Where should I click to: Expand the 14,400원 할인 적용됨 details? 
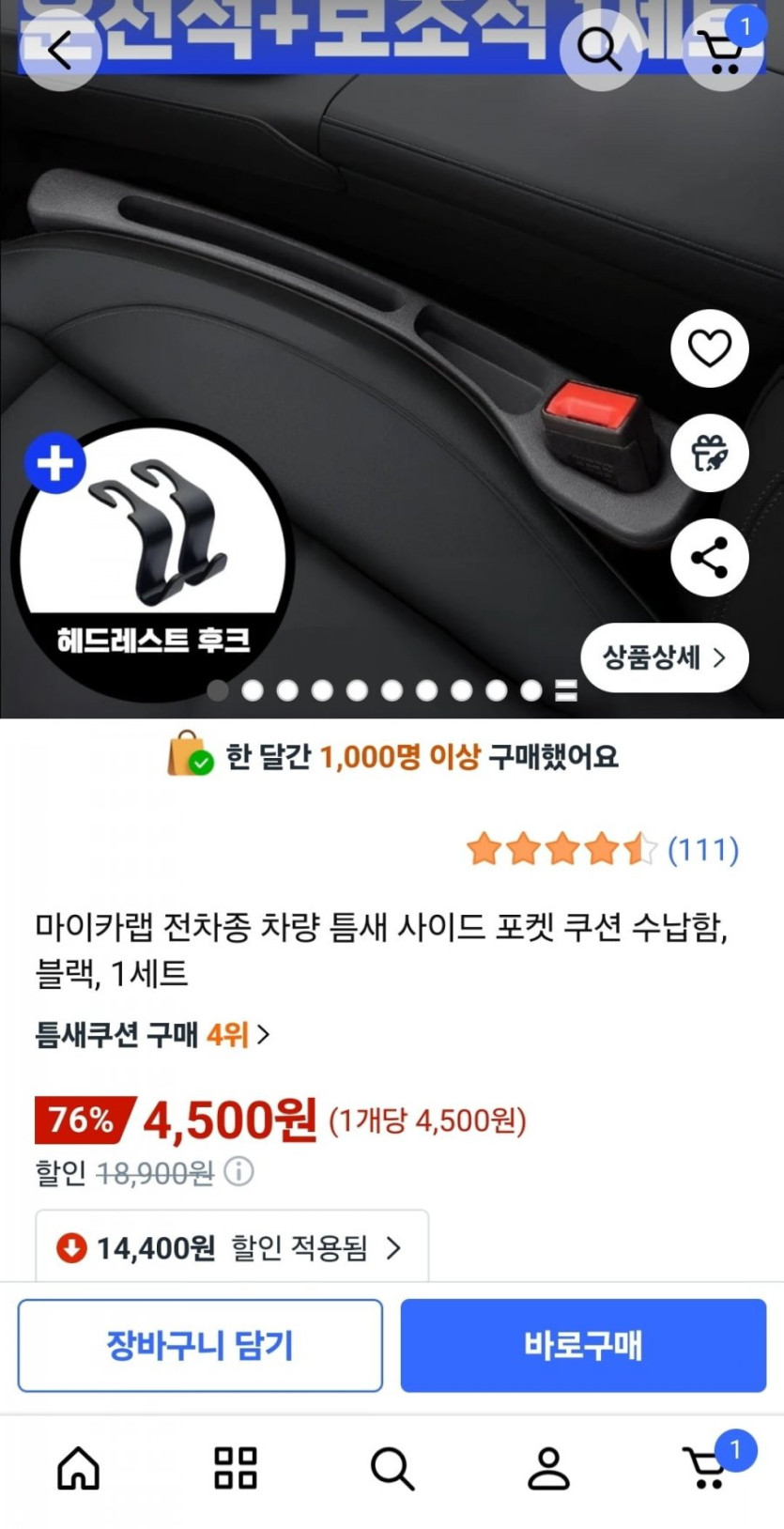point(231,1247)
